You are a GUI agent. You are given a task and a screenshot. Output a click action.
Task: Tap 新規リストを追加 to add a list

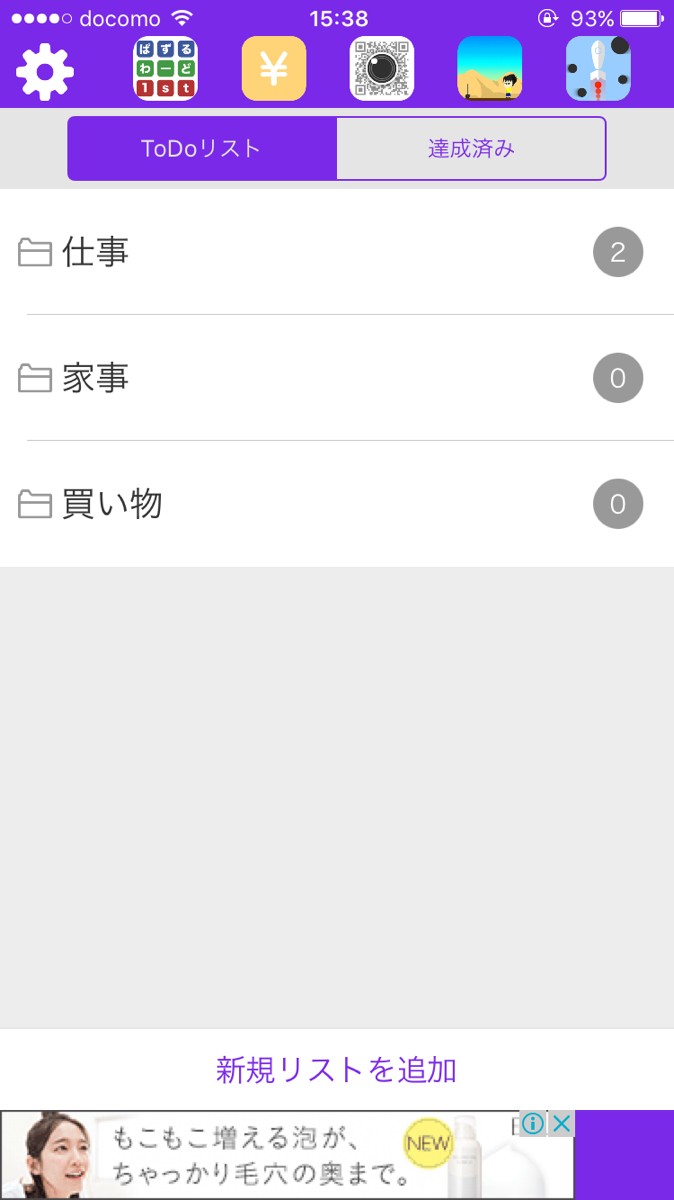pos(337,1070)
